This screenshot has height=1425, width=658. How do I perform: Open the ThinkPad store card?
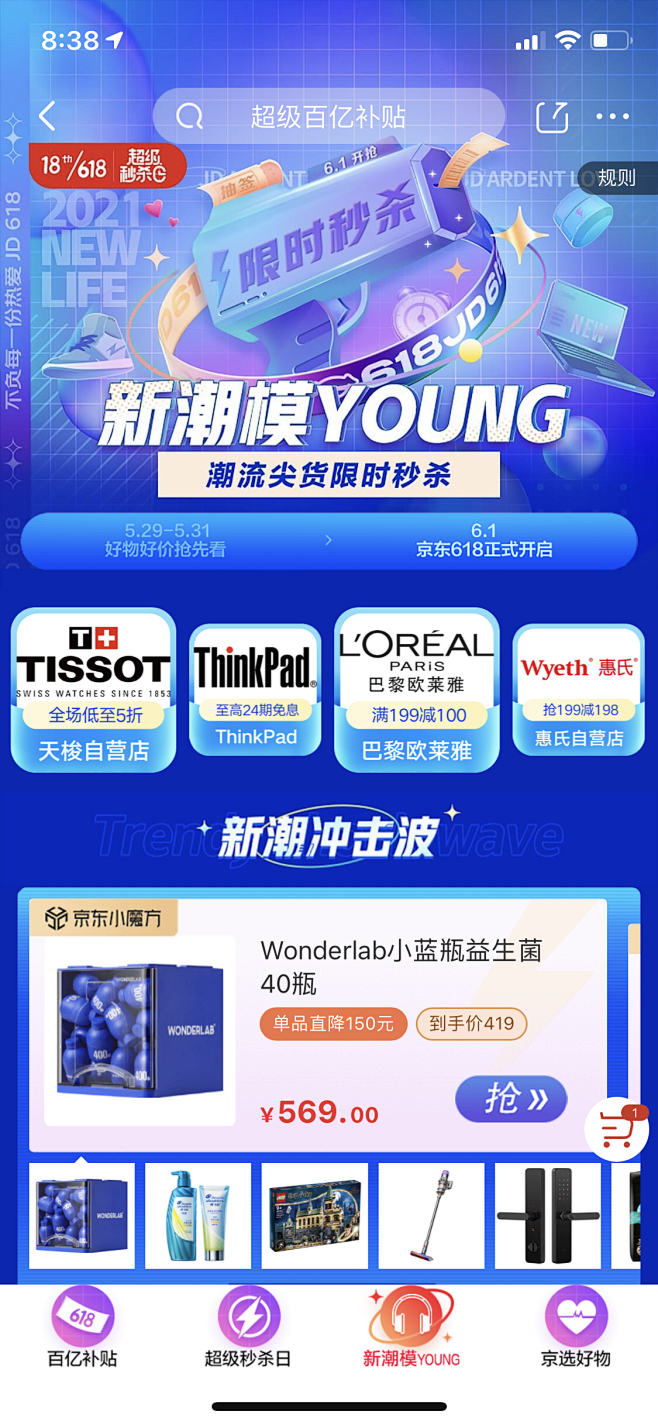[x=256, y=689]
